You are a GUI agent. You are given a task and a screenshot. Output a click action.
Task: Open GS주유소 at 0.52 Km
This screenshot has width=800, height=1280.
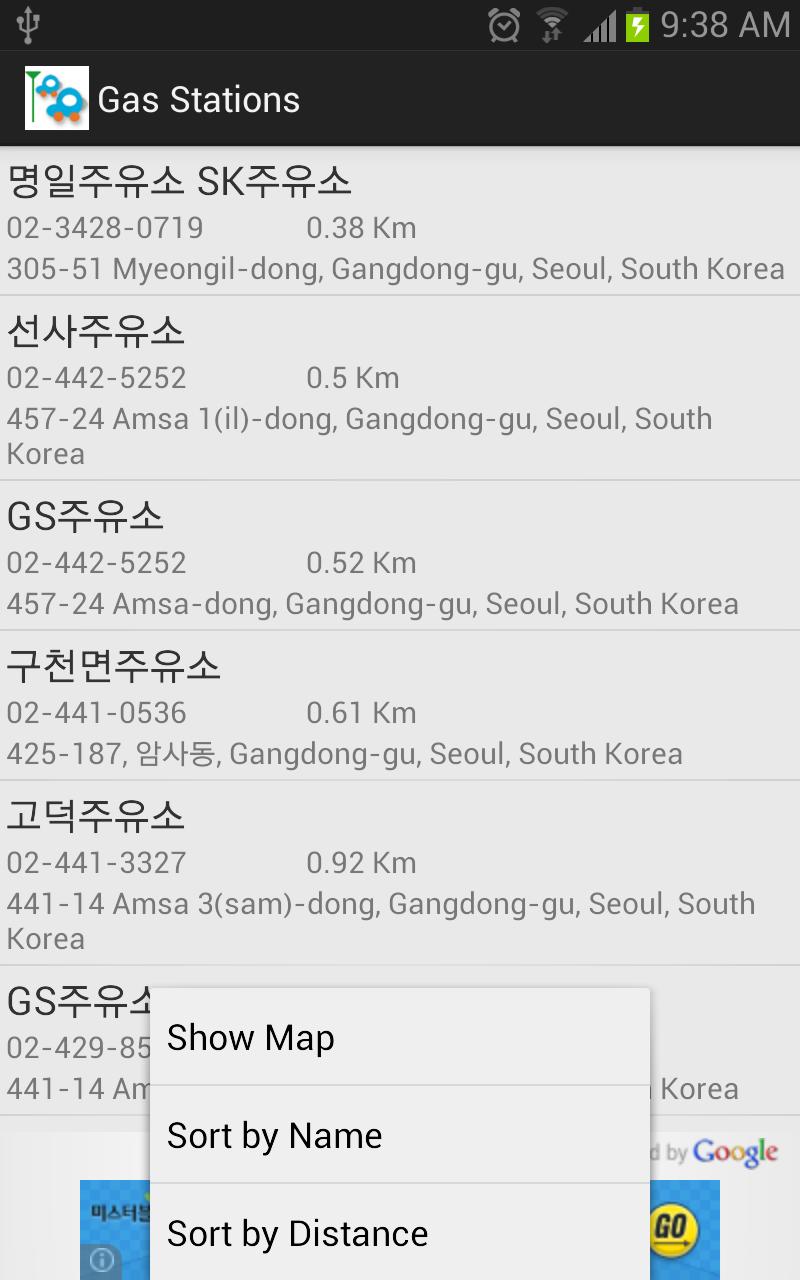tap(400, 556)
